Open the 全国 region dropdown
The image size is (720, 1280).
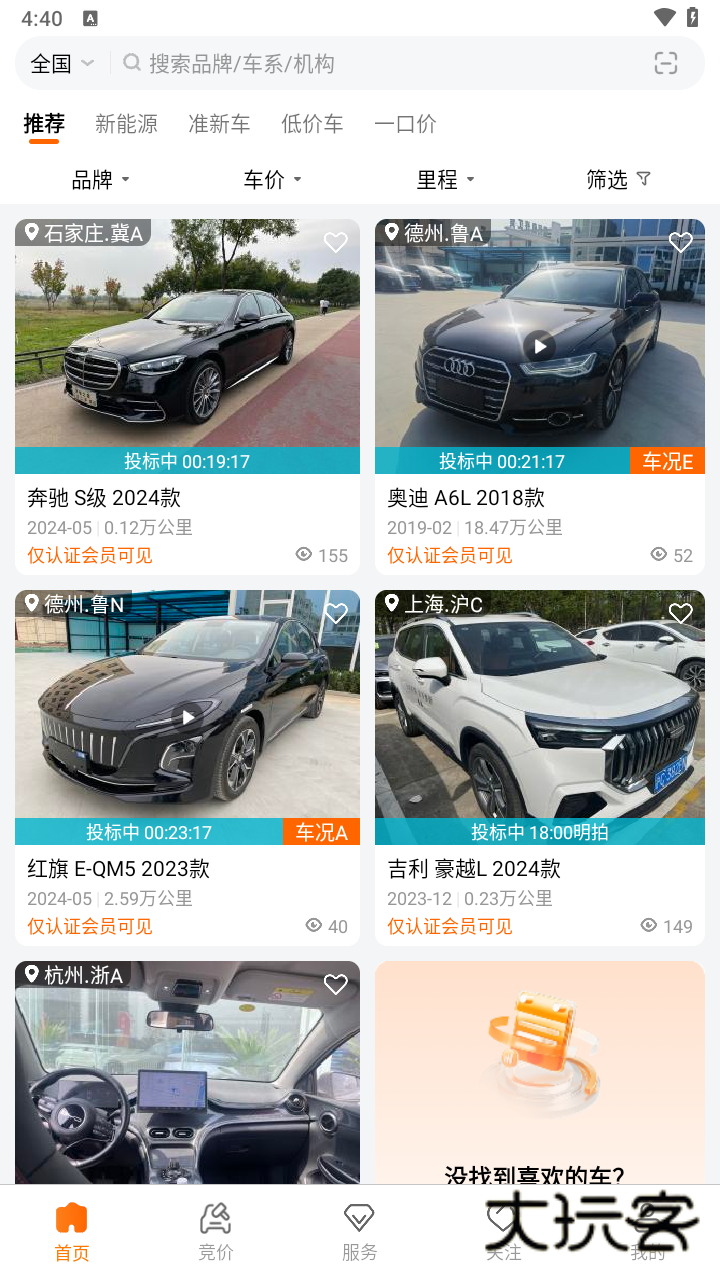point(60,62)
